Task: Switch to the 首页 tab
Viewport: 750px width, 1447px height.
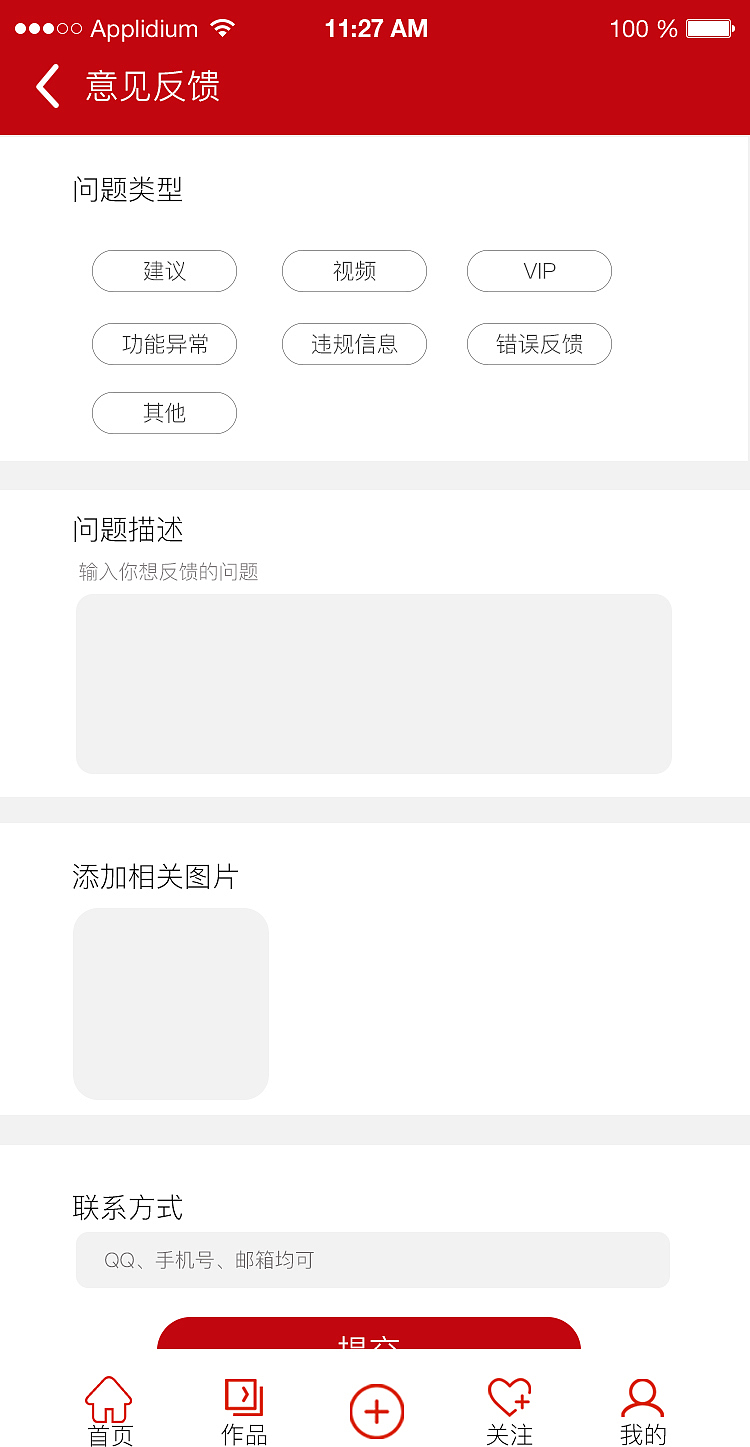Action: click(x=109, y=1411)
